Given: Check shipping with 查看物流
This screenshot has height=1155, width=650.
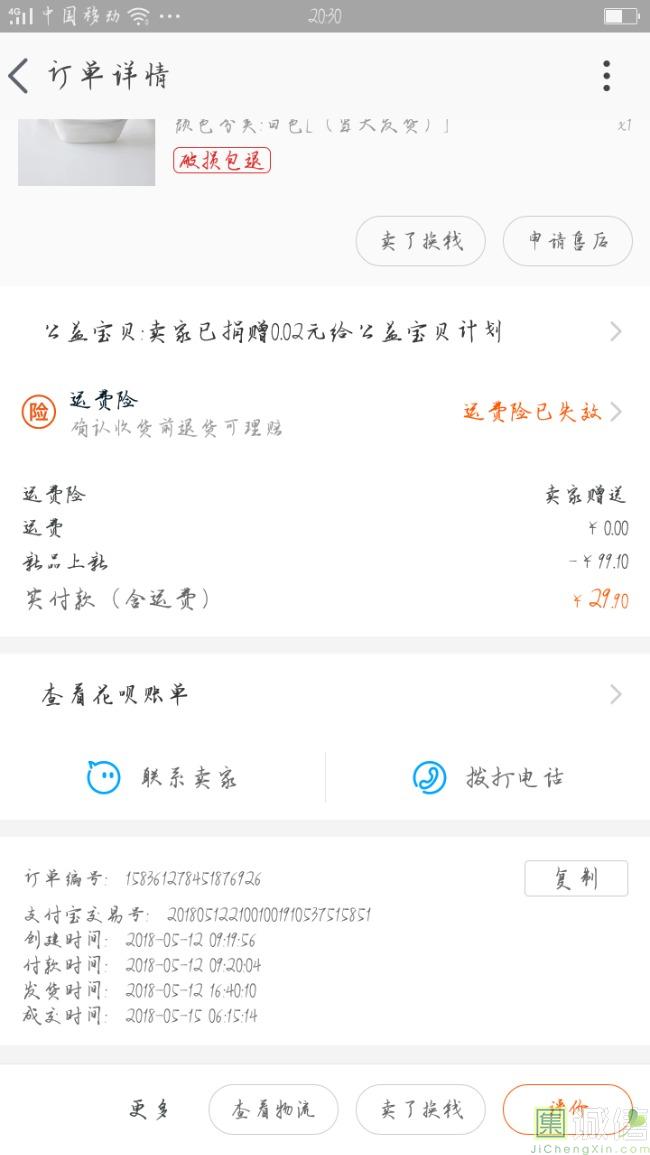Looking at the screenshot, I should 273,1109.
